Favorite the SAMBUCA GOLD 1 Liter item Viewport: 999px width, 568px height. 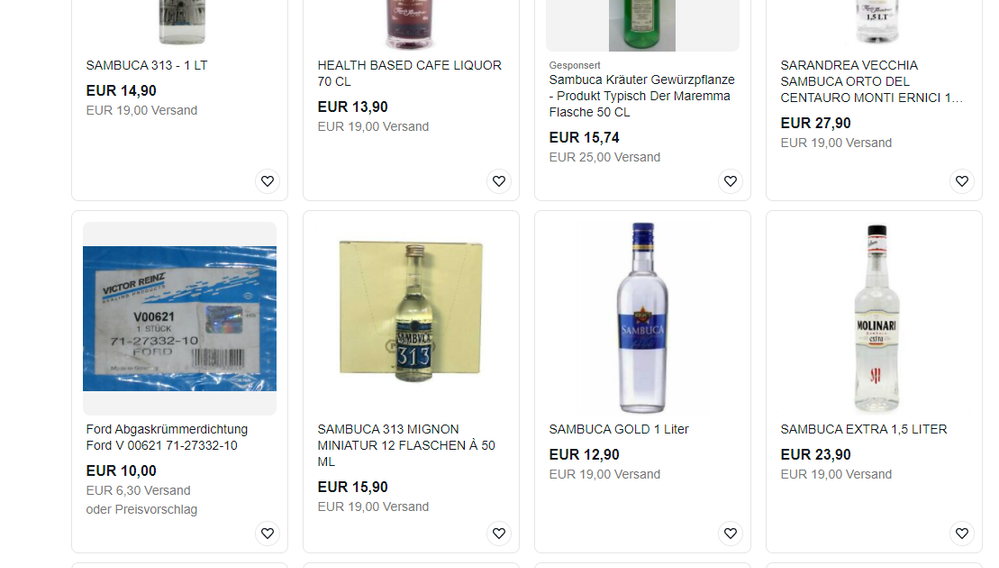pyautogui.click(x=730, y=533)
